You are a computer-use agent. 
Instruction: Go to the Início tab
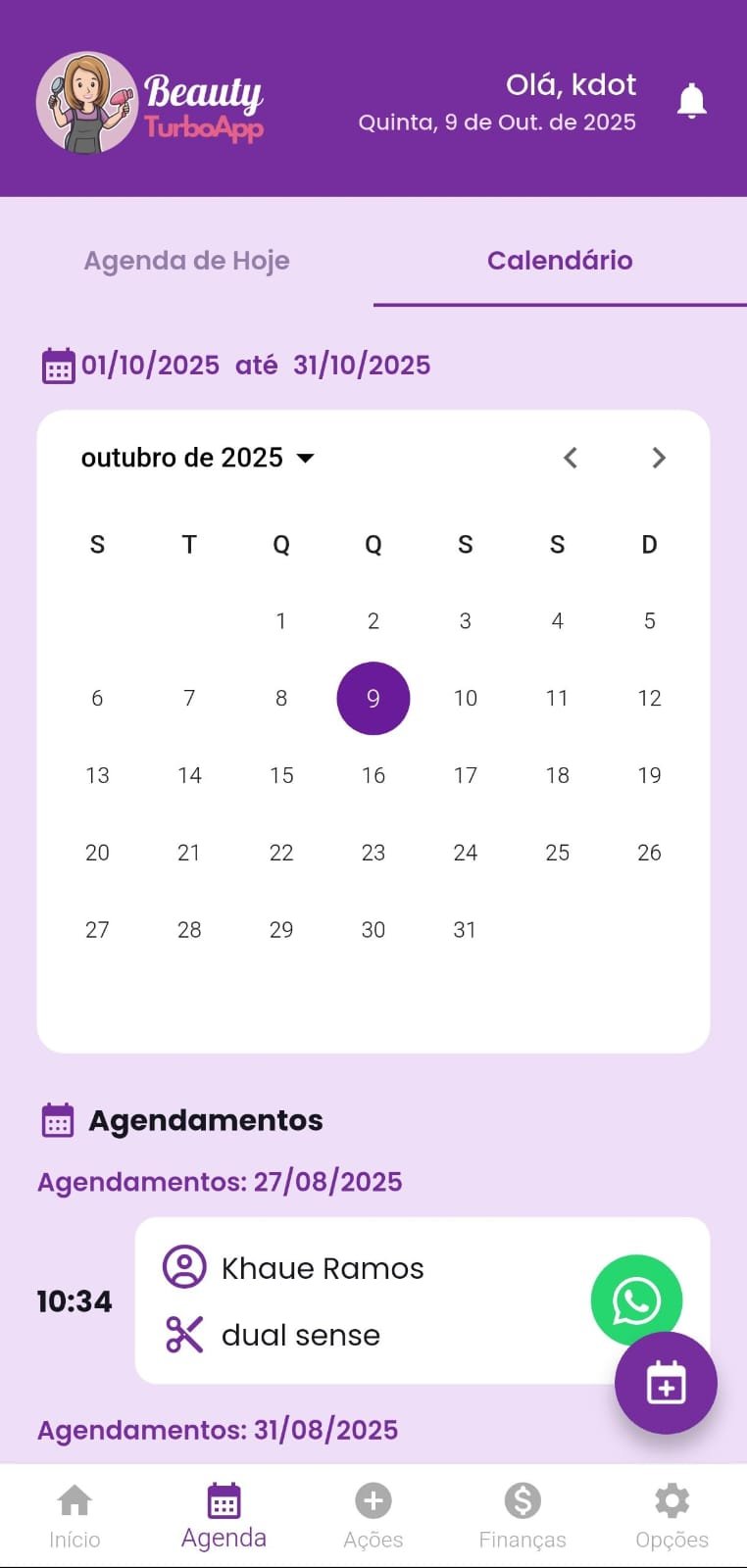(x=75, y=1515)
